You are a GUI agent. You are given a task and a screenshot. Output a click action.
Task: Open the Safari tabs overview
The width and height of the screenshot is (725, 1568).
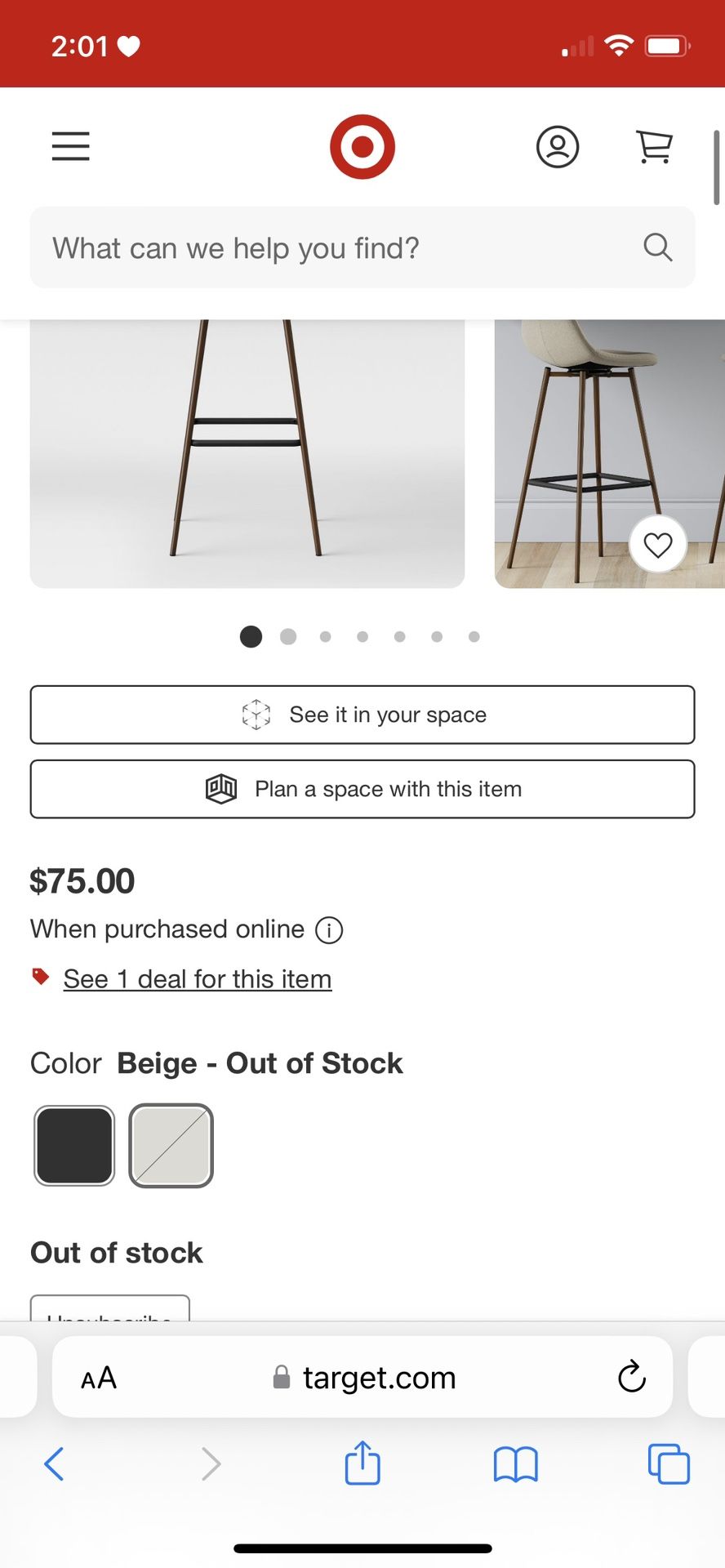pyautogui.click(x=668, y=1463)
